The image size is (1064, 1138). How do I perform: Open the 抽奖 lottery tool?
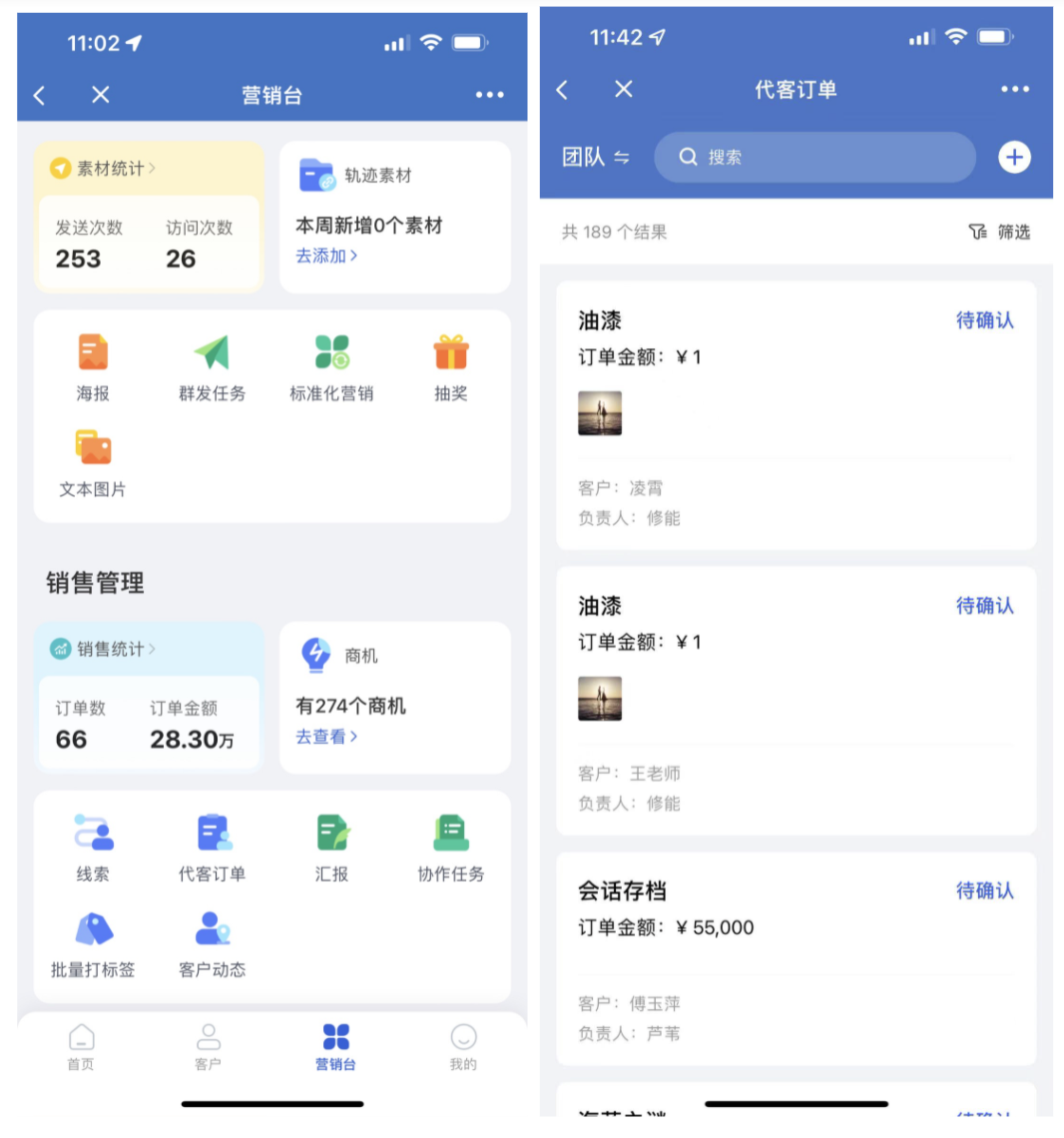click(x=450, y=367)
